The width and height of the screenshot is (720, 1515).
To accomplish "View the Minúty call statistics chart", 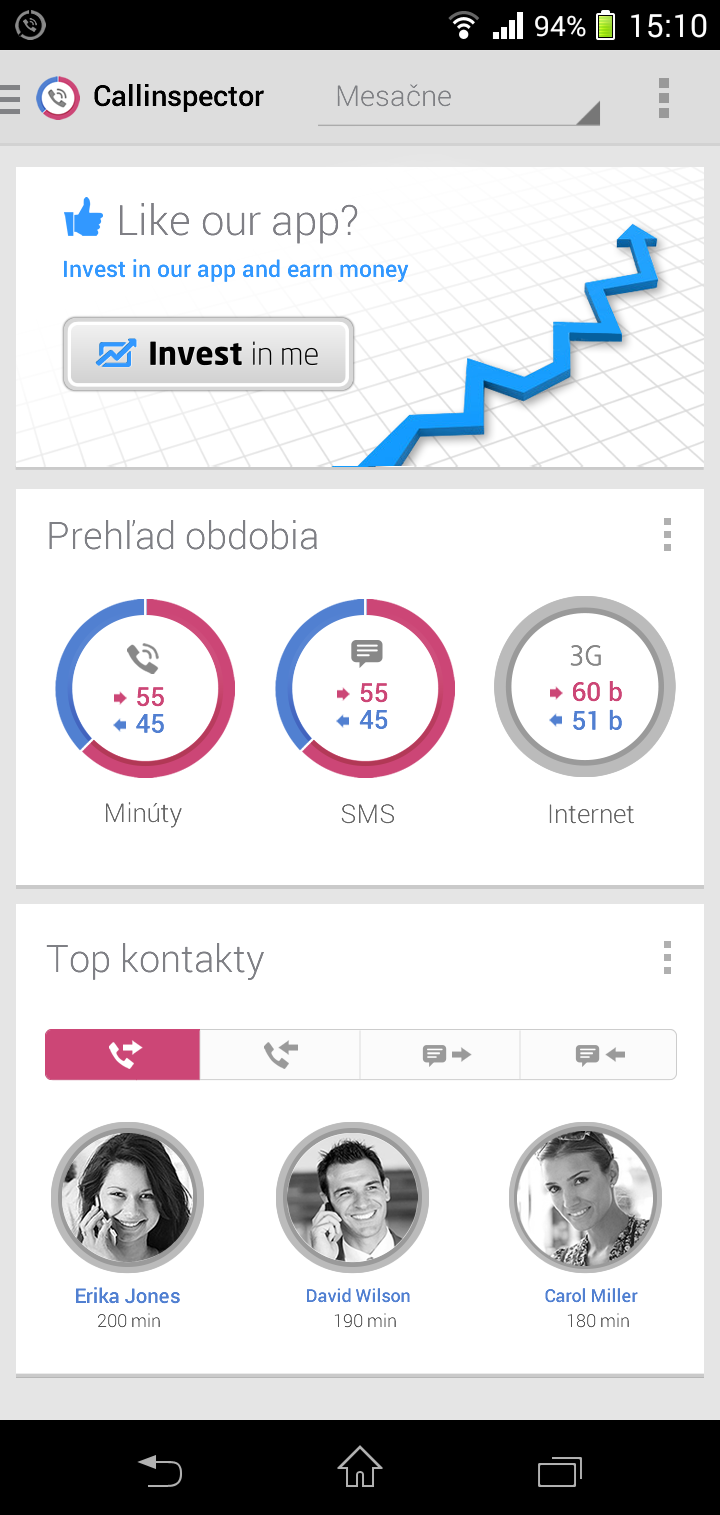I will pyautogui.click(x=145, y=688).
